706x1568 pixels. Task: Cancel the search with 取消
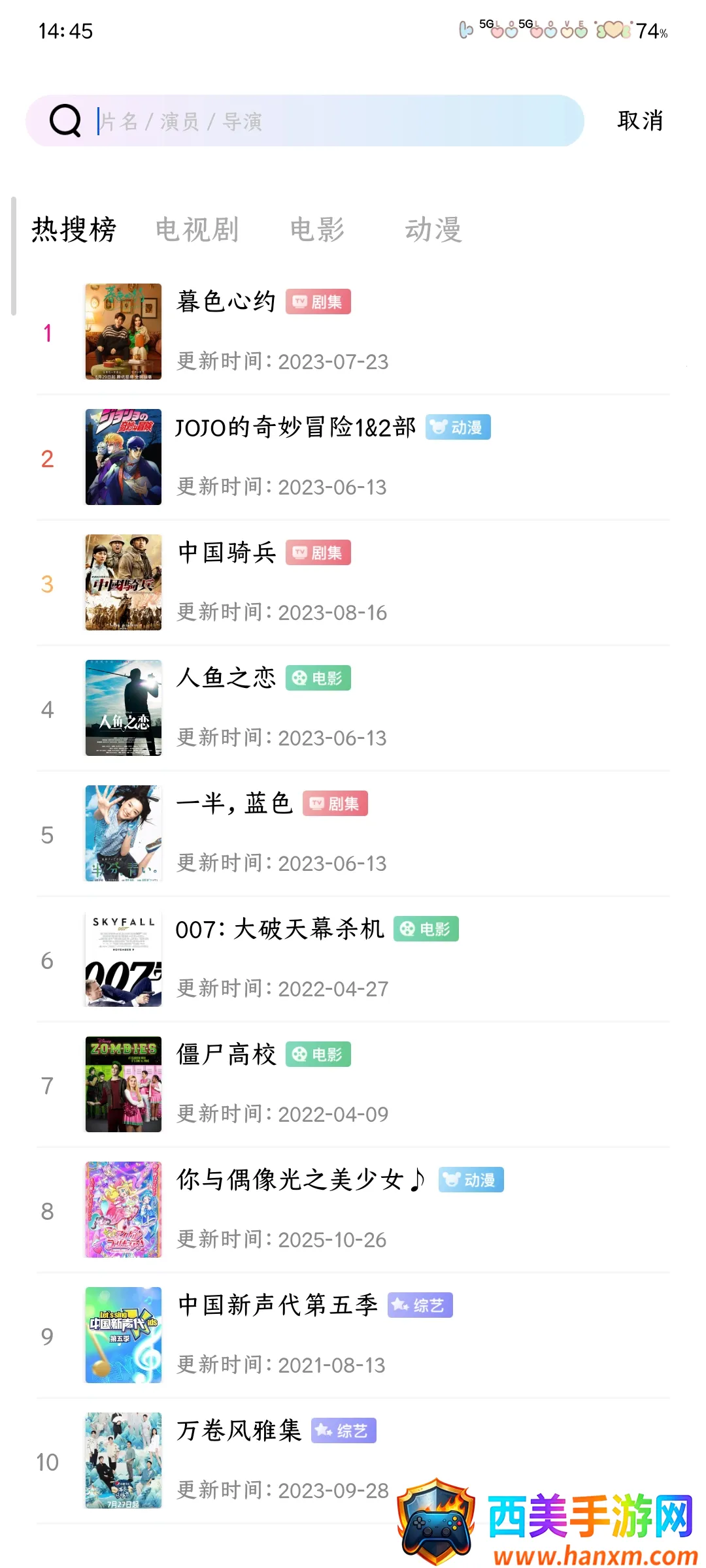(x=640, y=121)
